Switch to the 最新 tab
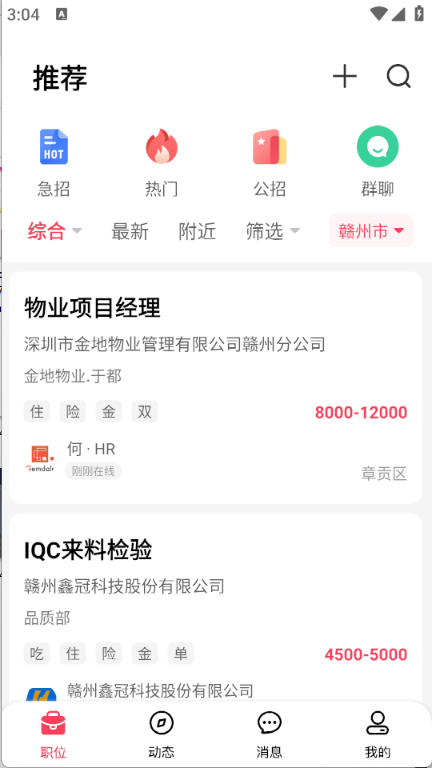The image size is (432, 768). pos(130,231)
